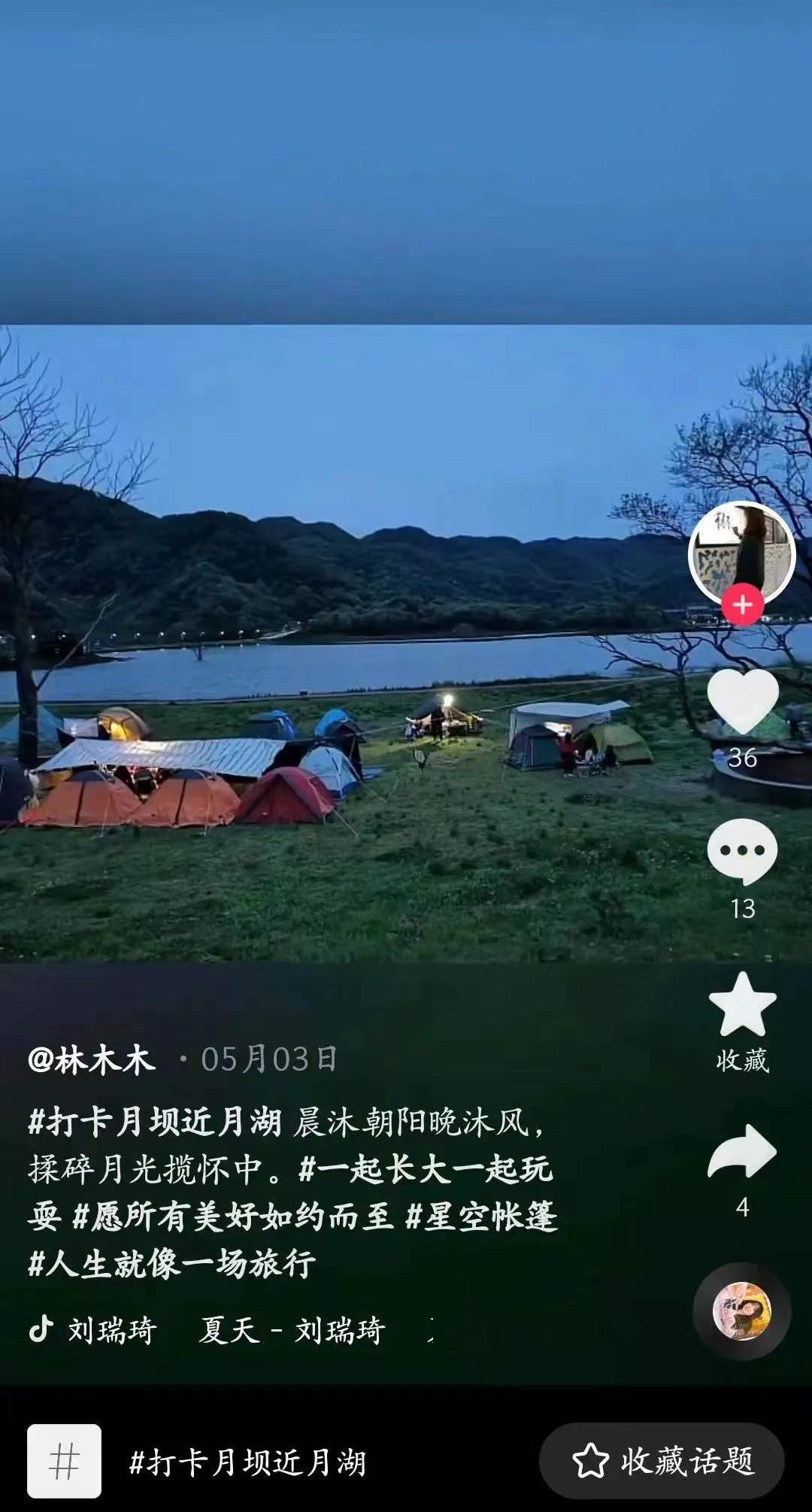The image size is (812, 1512).
Task: Visit the @林木木 username link
Action: tap(92, 1059)
